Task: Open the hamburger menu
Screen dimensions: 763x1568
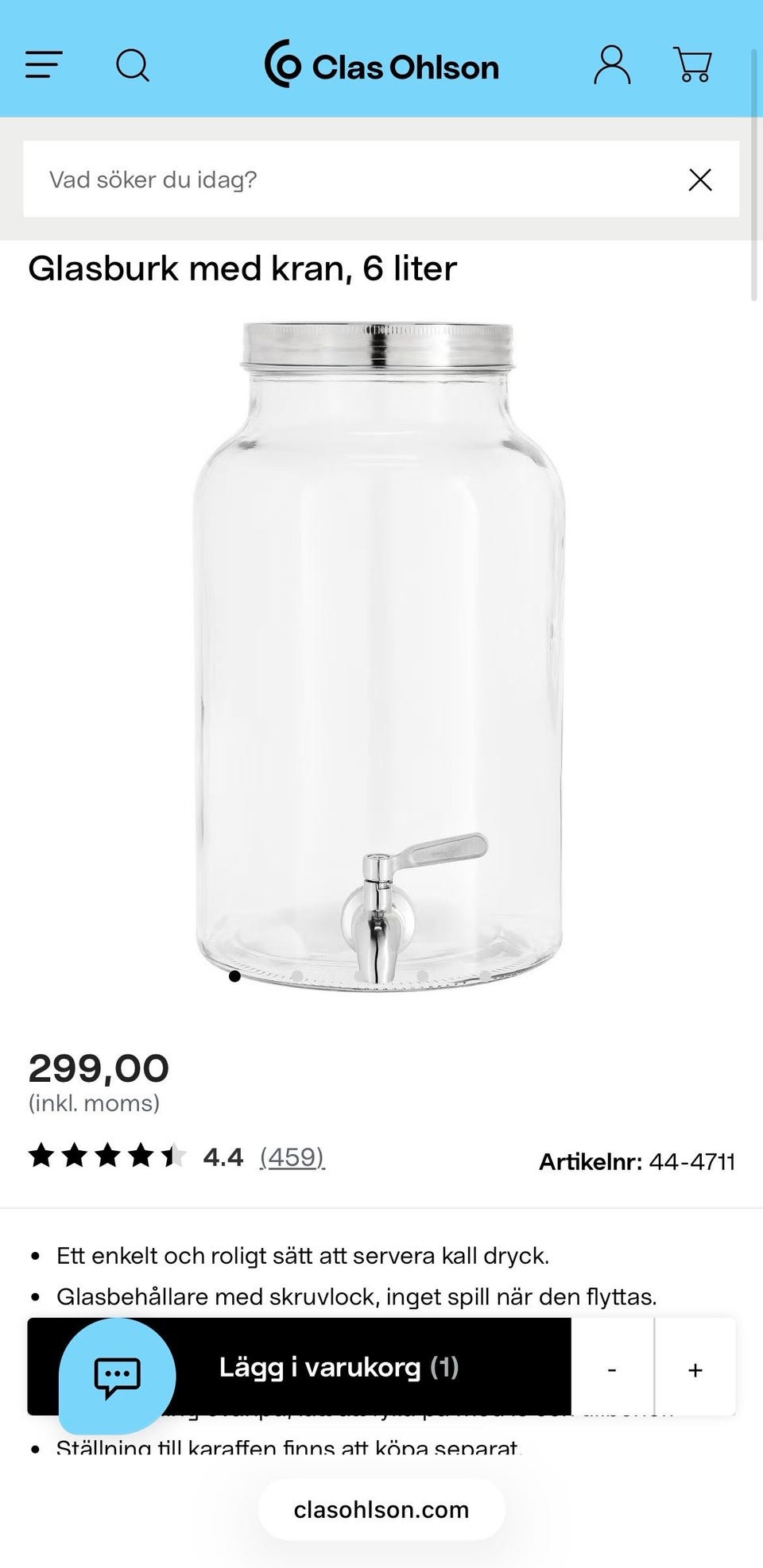Action: (x=44, y=65)
